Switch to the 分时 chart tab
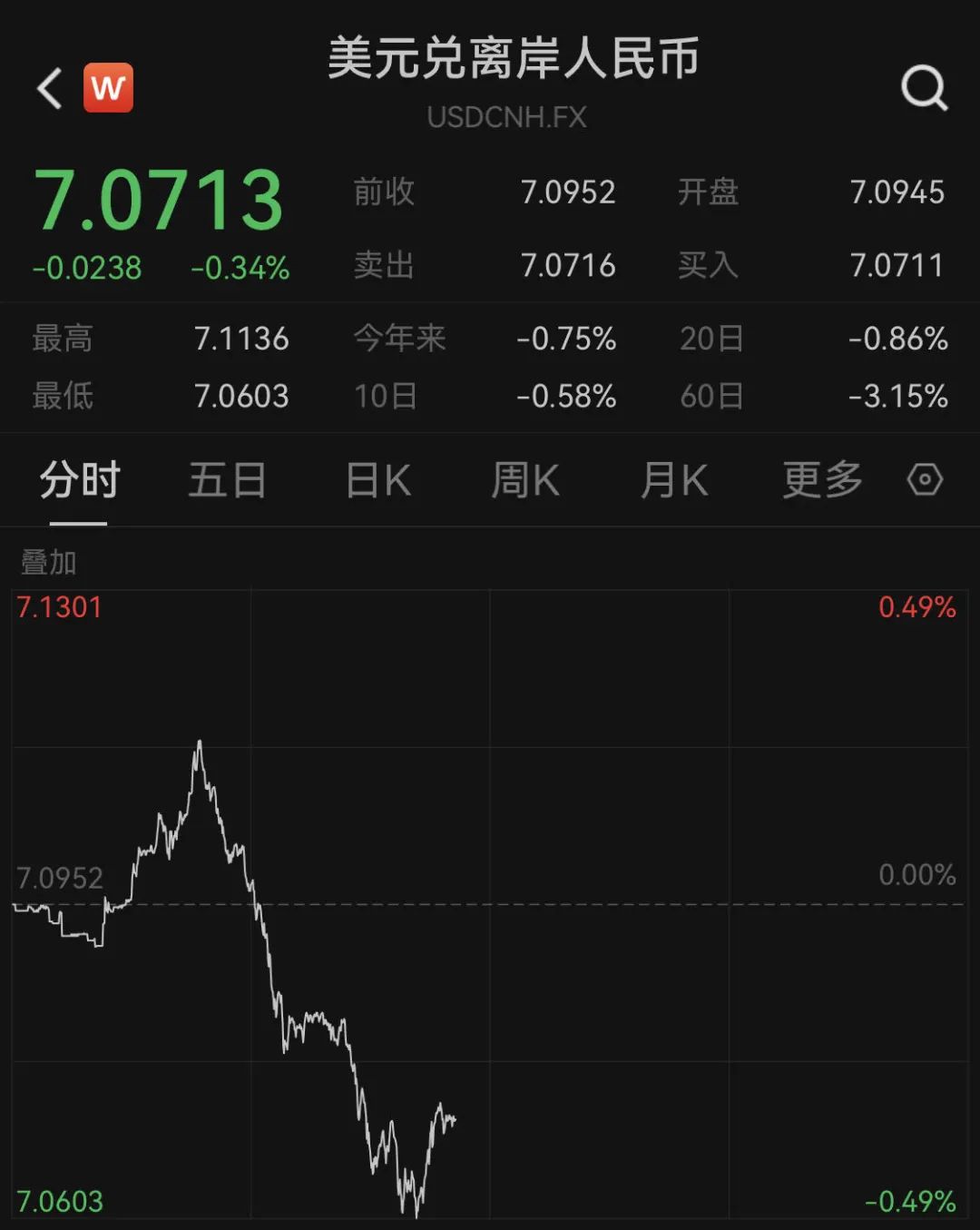Screen dimensions: 980x1230 click(79, 479)
